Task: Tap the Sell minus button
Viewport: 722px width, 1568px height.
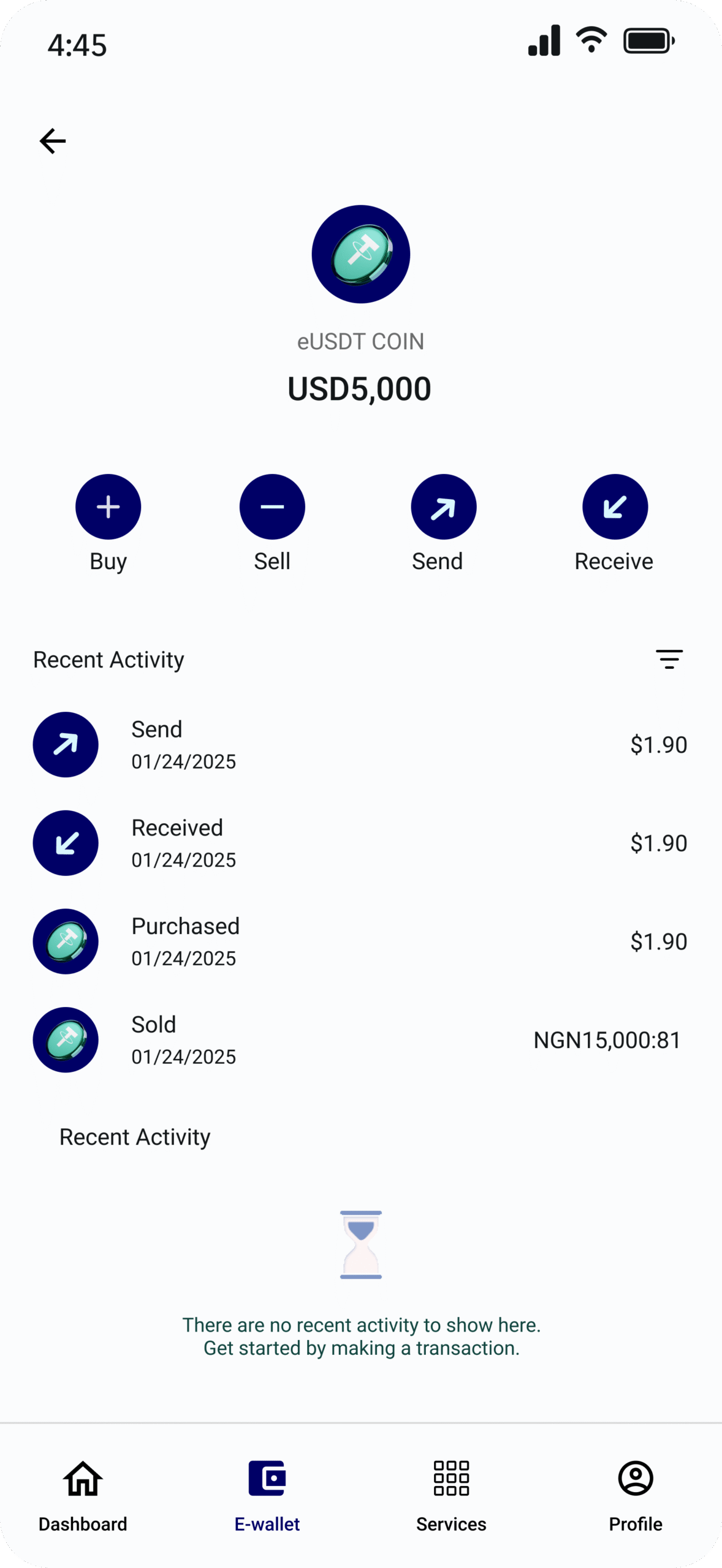Action: [272, 507]
